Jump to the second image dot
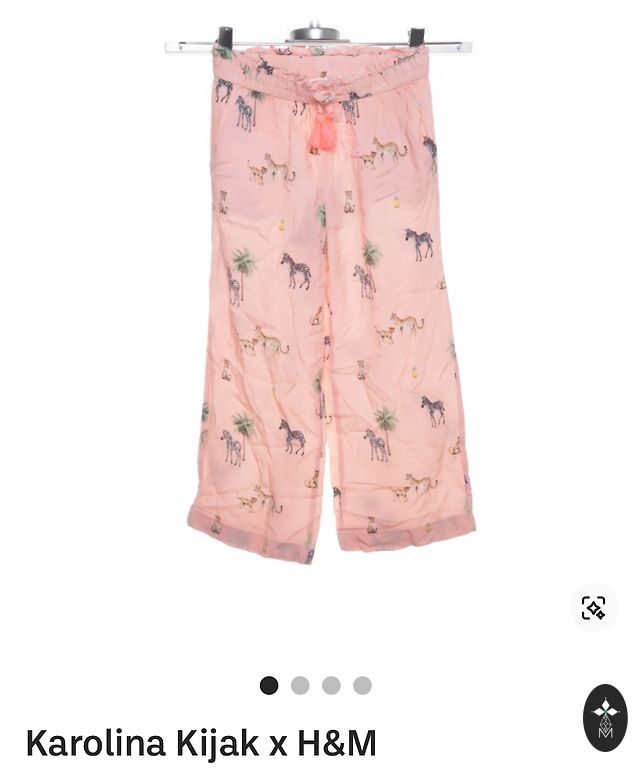The width and height of the screenshot is (644, 768). (x=300, y=685)
